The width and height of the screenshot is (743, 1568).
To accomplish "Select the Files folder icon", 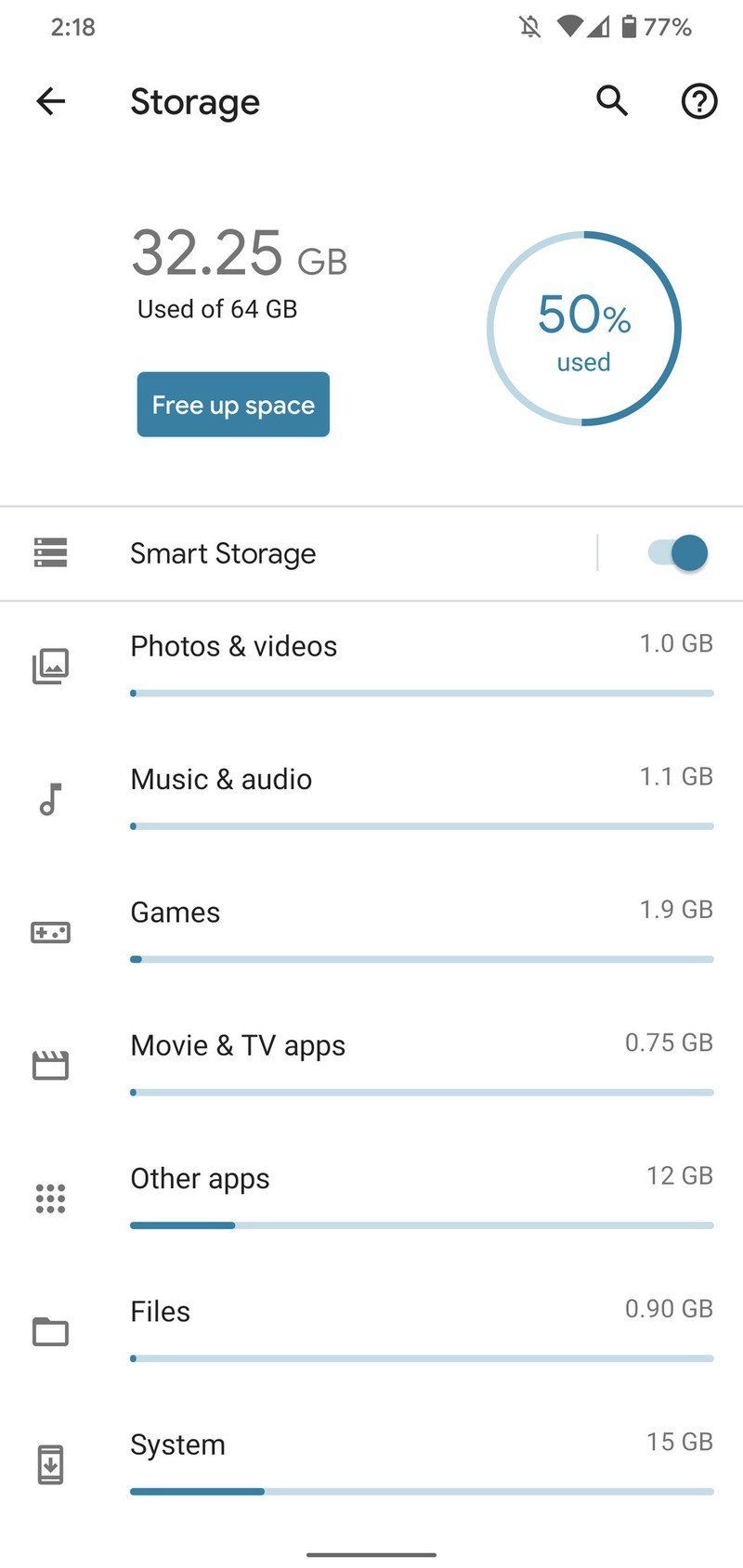I will [x=51, y=1331].
